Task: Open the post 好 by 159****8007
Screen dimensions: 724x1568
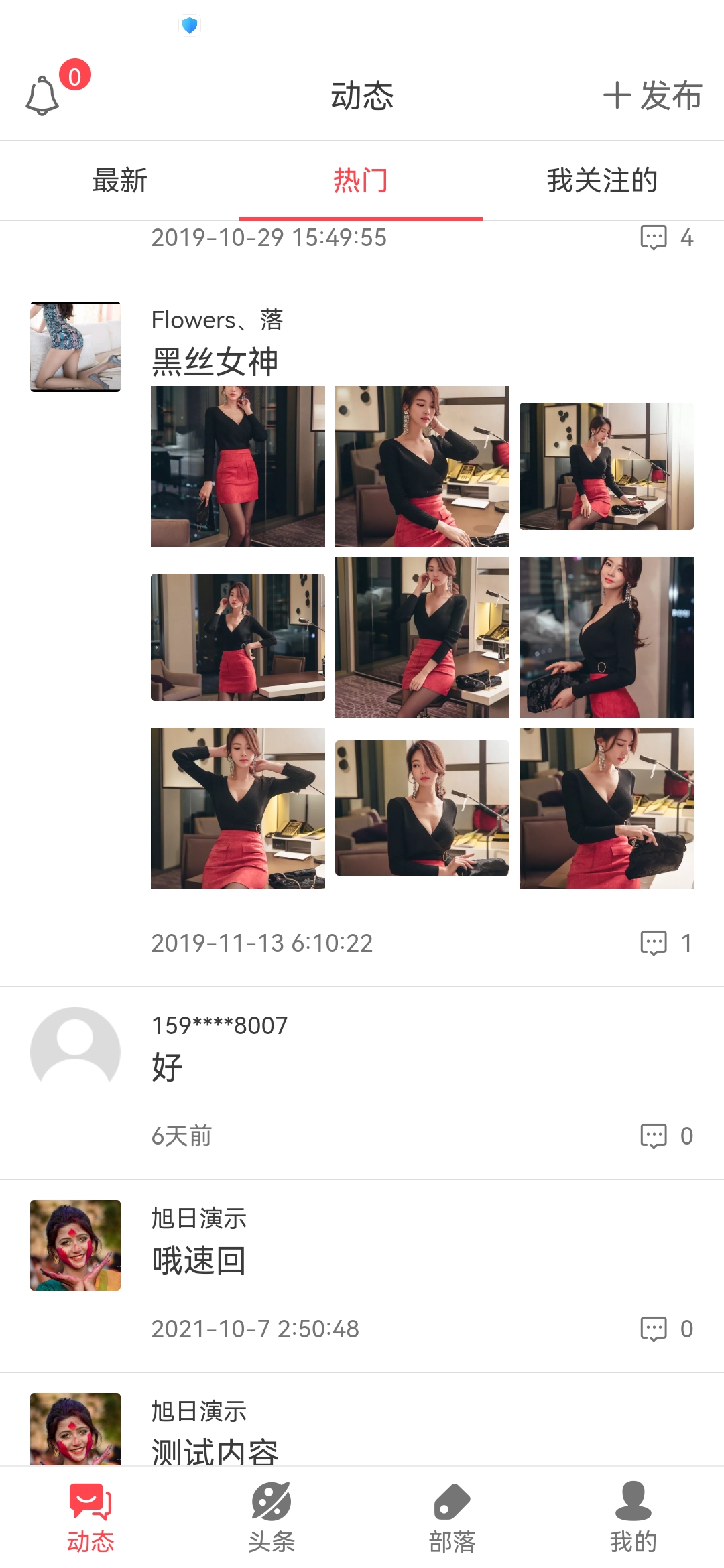Action: (168, 1067)
